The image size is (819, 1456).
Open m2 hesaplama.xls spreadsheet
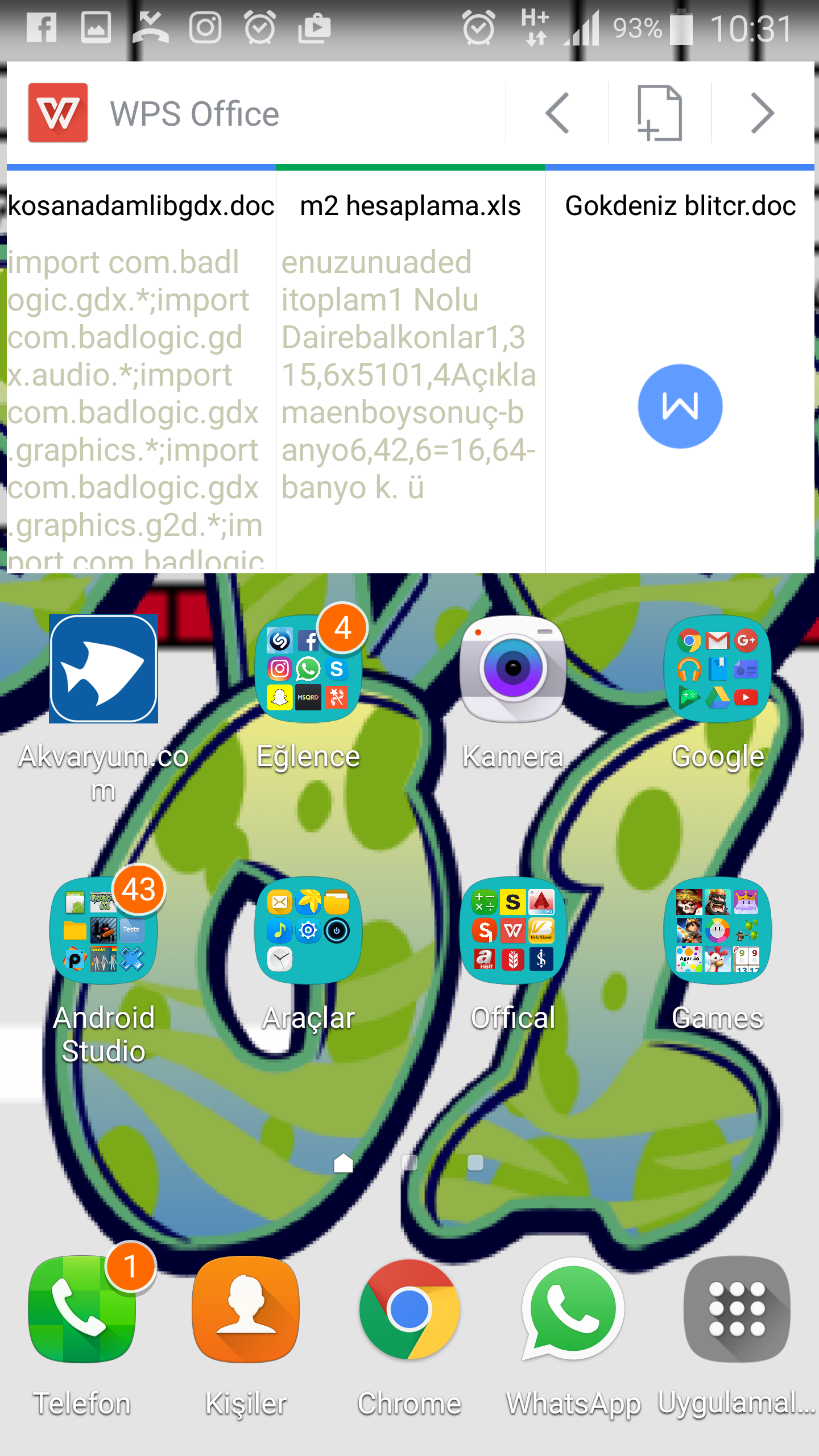click(410, 370)
